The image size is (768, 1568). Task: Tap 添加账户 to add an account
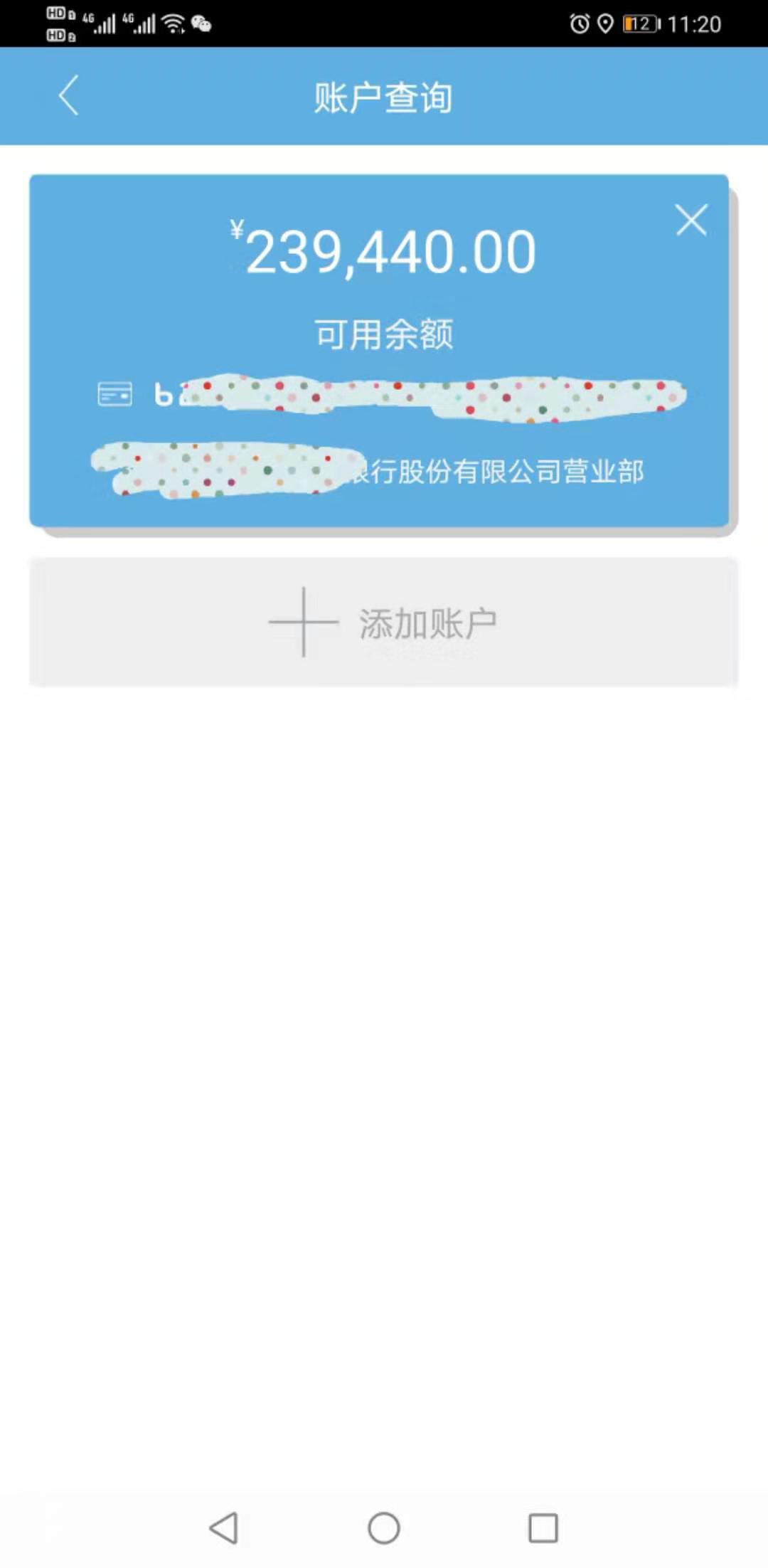tap(383, 623)
